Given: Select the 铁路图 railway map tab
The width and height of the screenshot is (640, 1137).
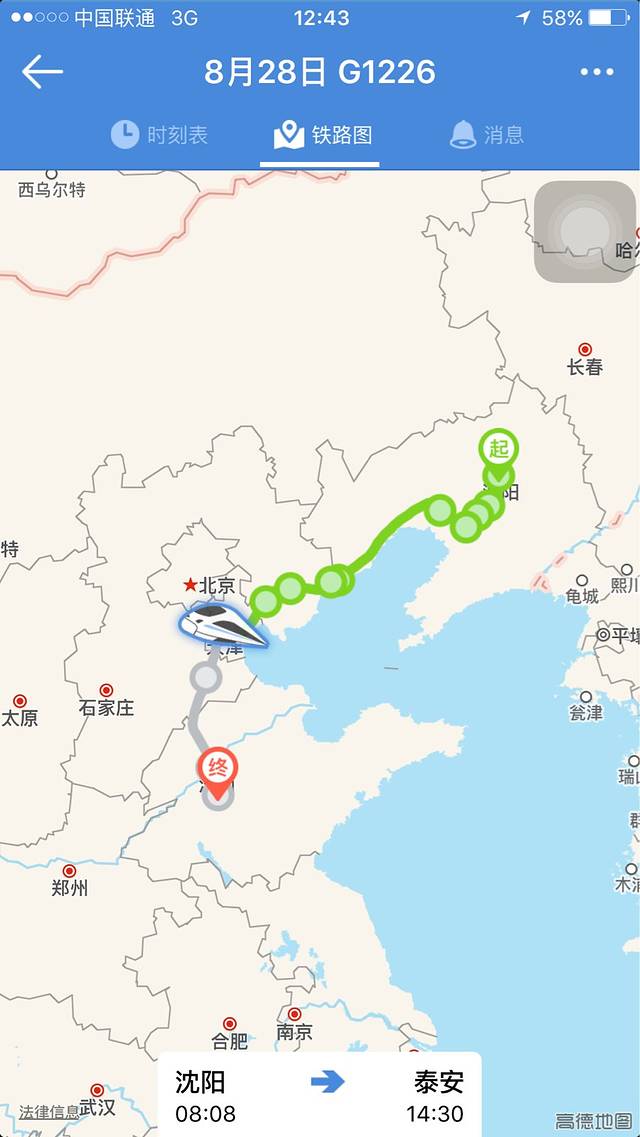Looking at the screenshot, I should click(x=319, y=135).
